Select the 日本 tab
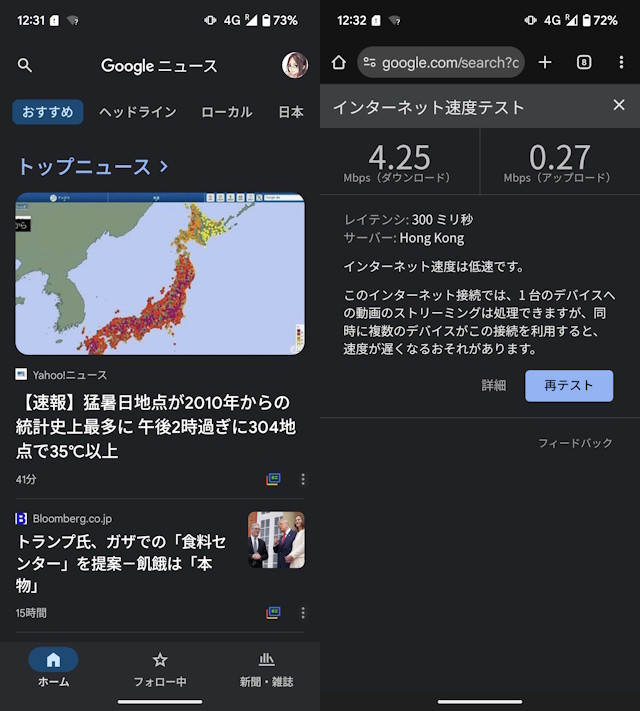This screenshot has height=711, width=640. click(x=291, y=112)
